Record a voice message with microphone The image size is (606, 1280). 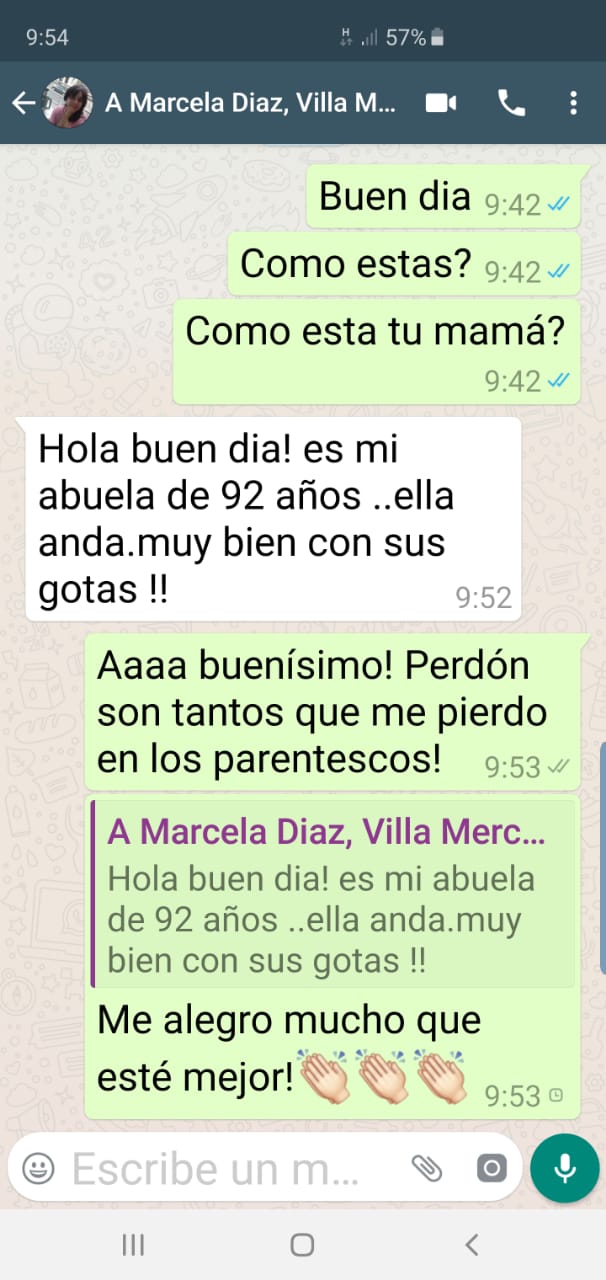pyautogui.click(x=565, y=1167)
